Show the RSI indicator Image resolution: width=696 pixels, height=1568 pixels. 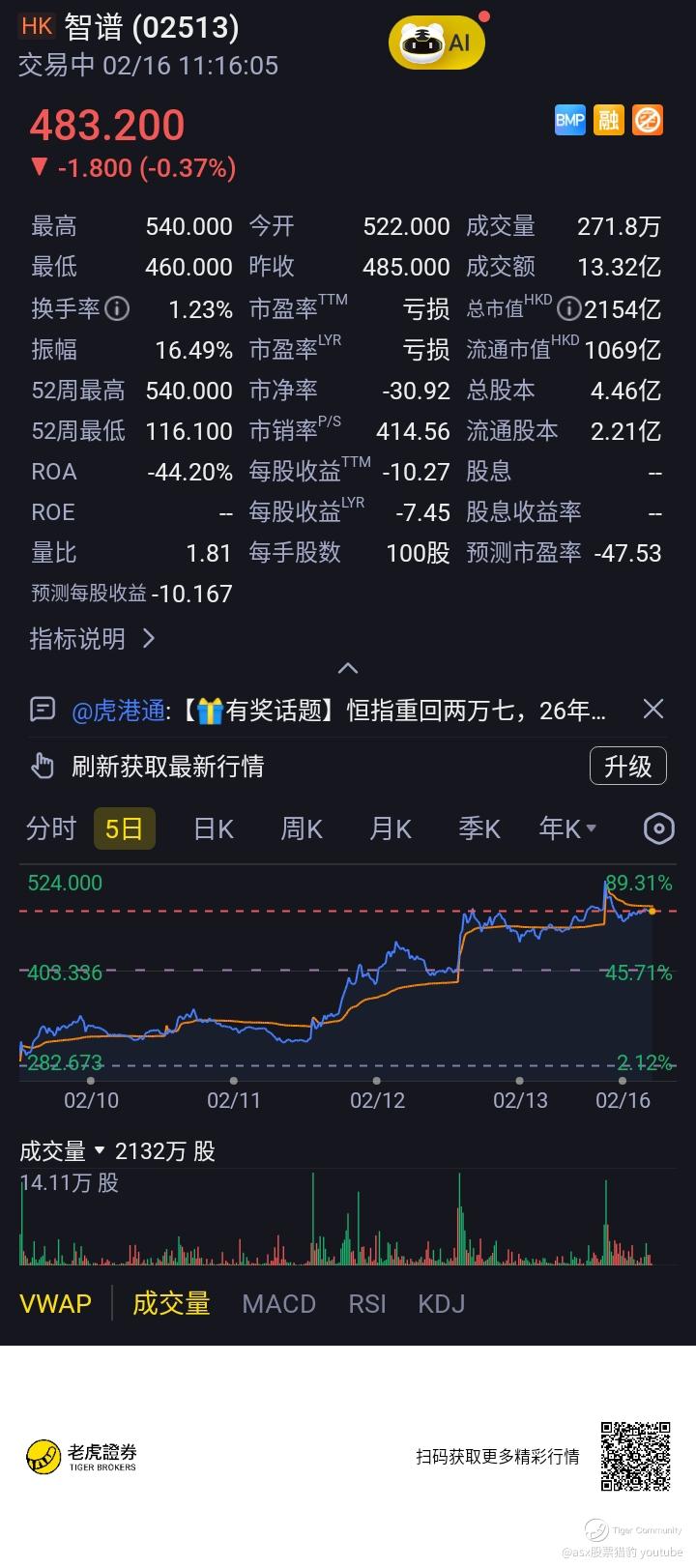(x=367, y=1303)
